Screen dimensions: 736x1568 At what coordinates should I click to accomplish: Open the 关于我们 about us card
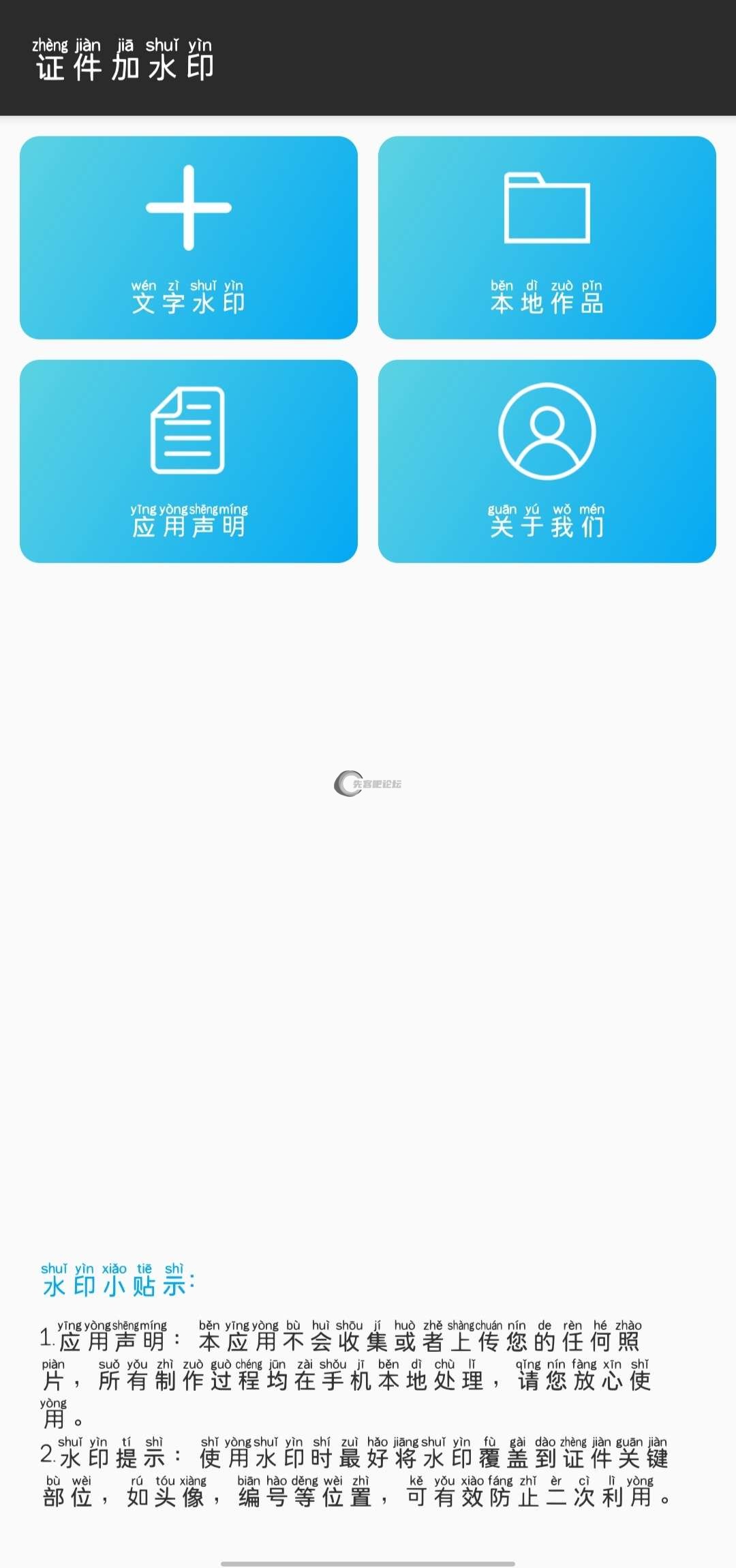coord(547,462)
